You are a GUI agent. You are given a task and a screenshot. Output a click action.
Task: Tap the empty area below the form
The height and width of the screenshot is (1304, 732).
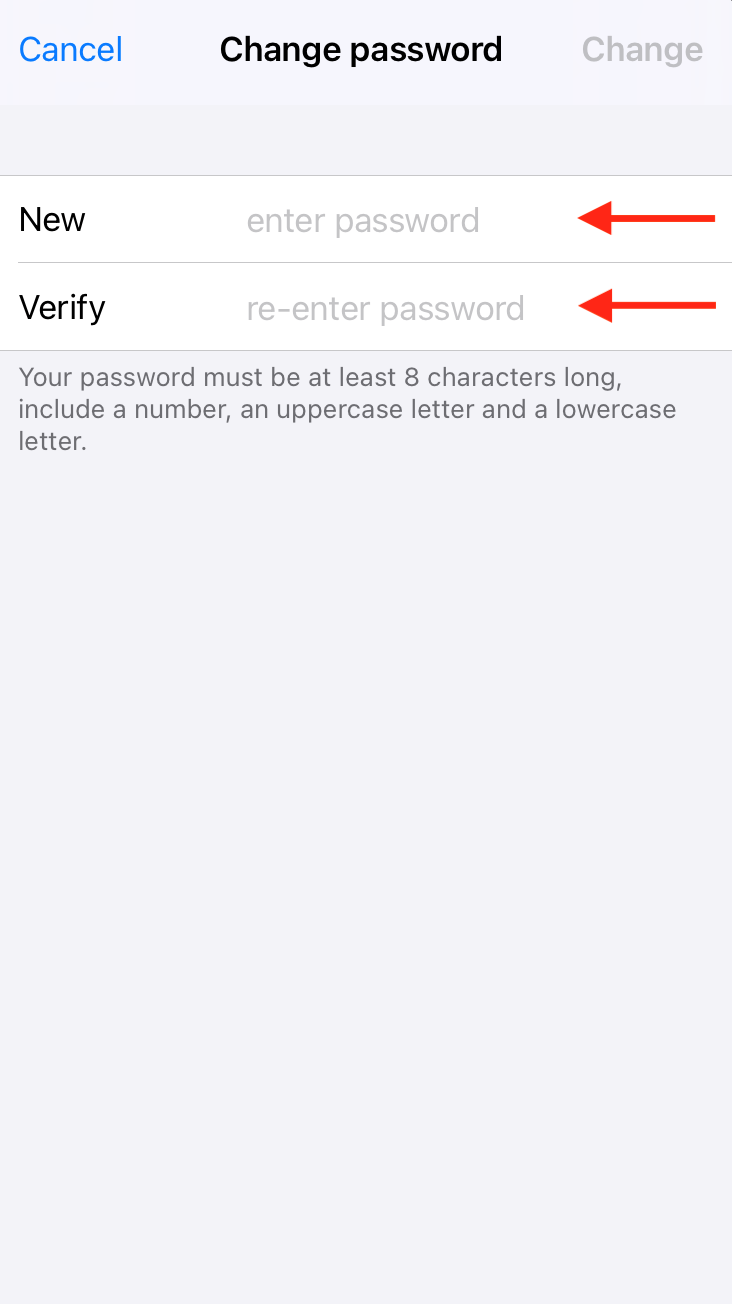(366, 800)
